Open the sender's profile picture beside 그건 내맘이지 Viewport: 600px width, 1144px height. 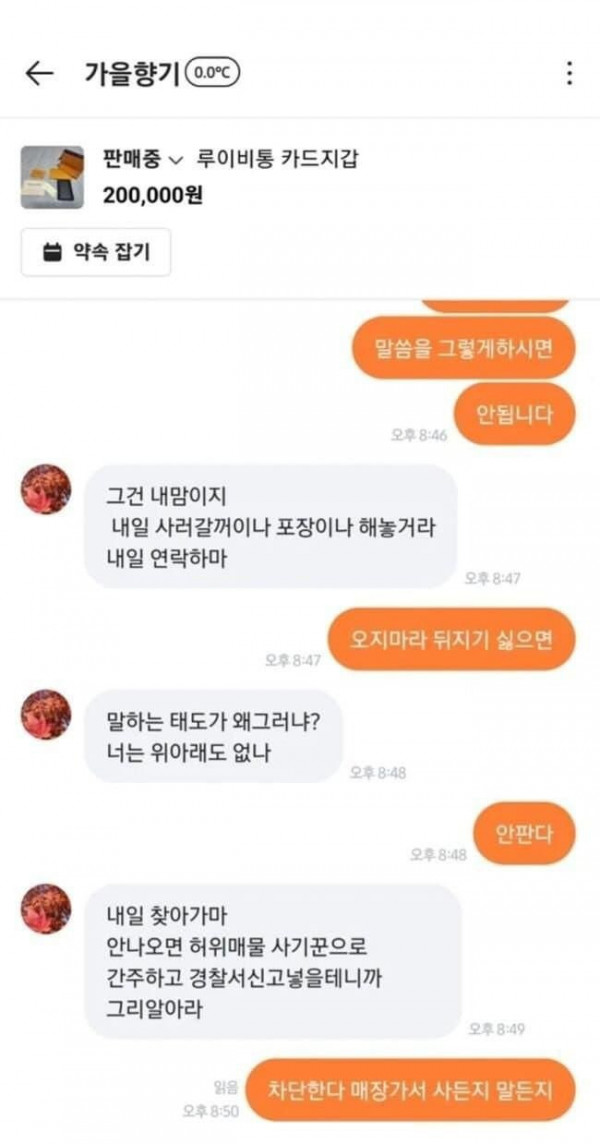pos(46,489)
